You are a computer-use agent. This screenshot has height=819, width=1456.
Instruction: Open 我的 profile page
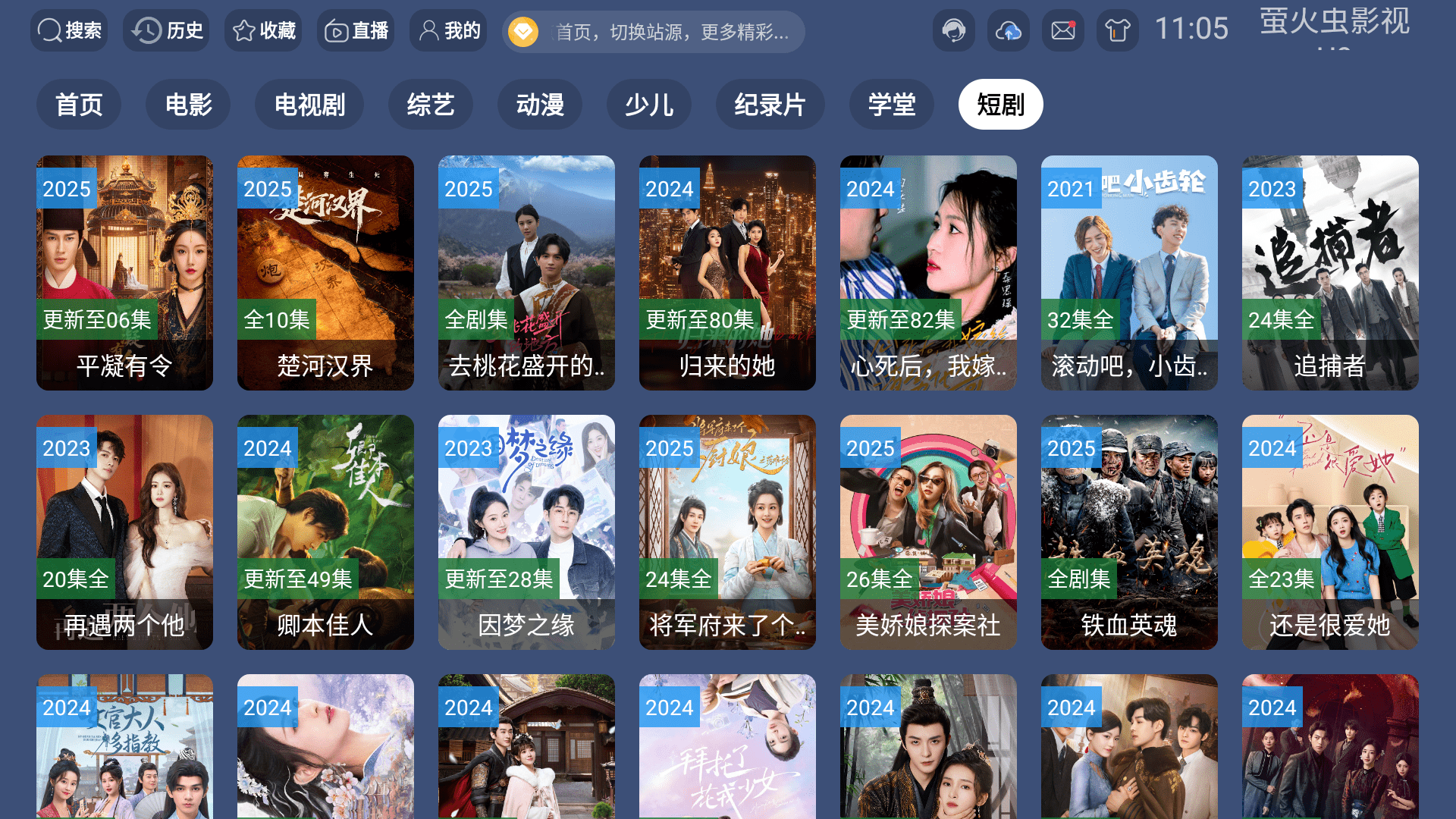[449, 30]
